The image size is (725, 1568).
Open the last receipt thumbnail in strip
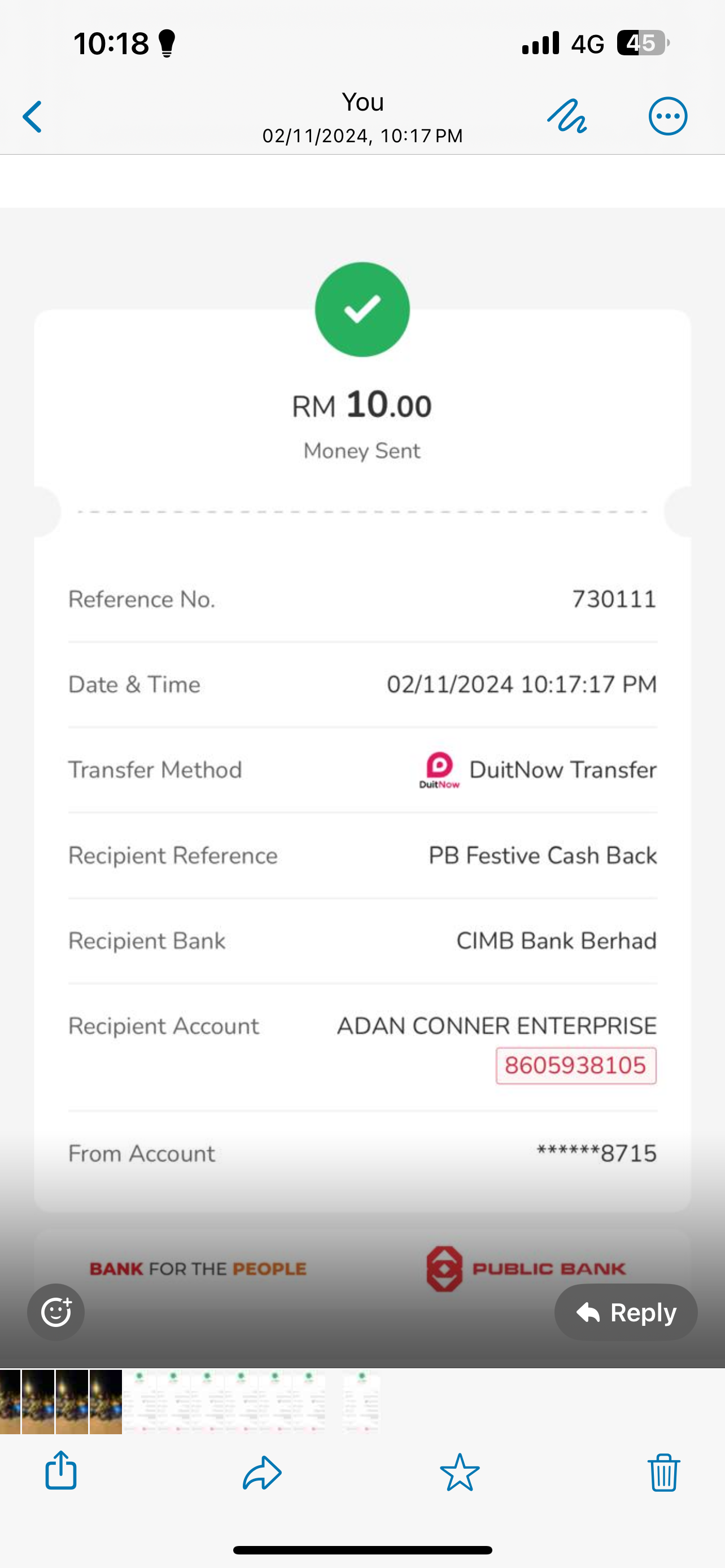pyautogui.click(x=361, y=1401)
